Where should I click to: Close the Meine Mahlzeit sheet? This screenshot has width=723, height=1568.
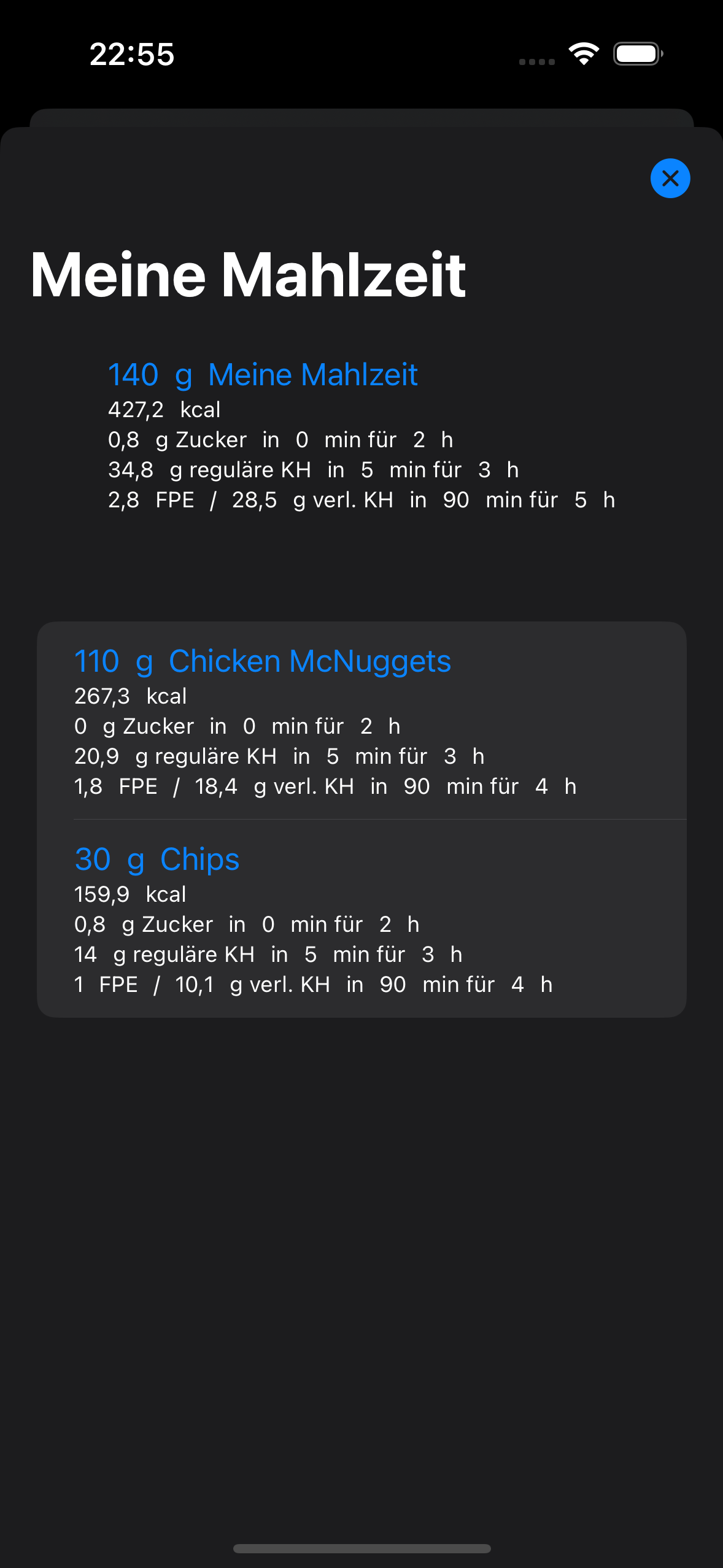(x=670, y=179)
